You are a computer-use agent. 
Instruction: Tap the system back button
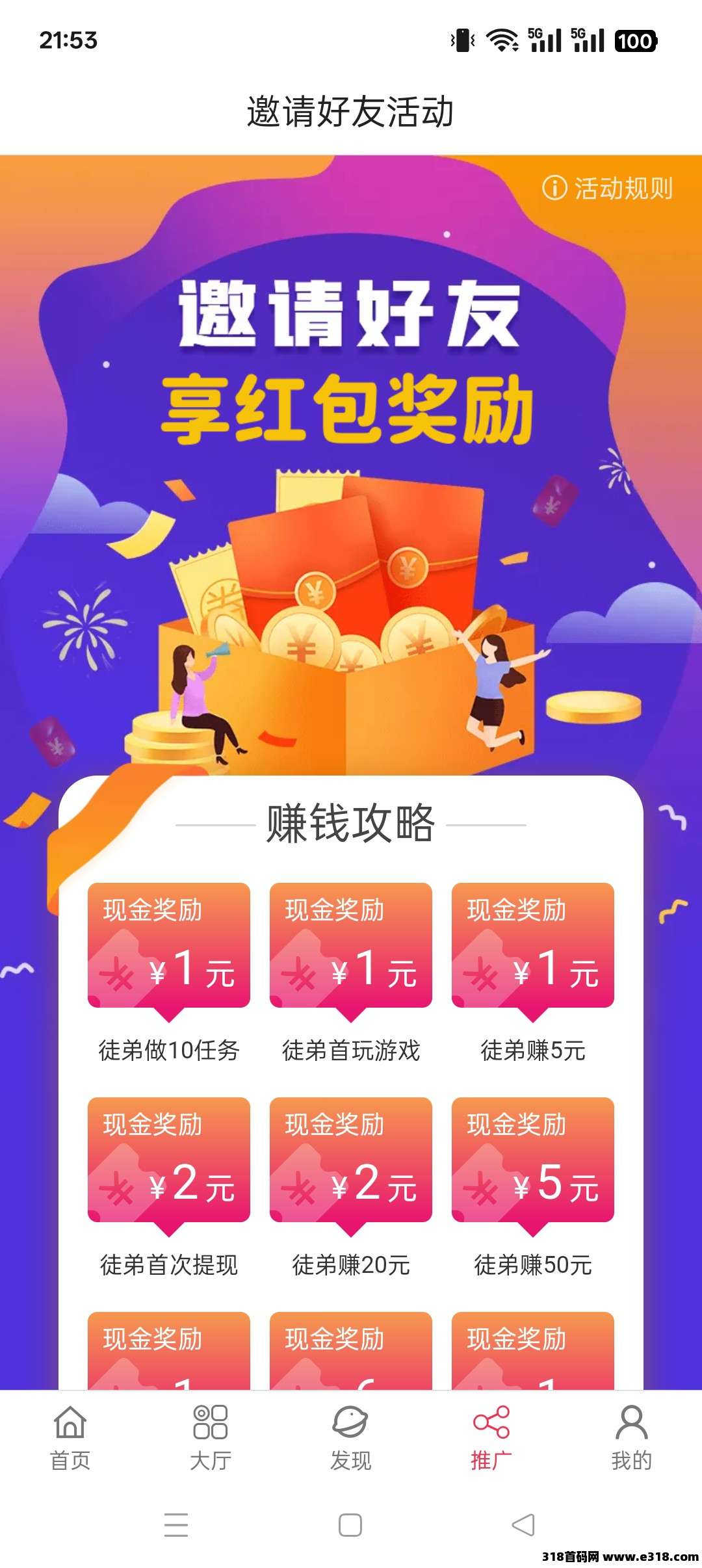click(x=523, y=1525)
